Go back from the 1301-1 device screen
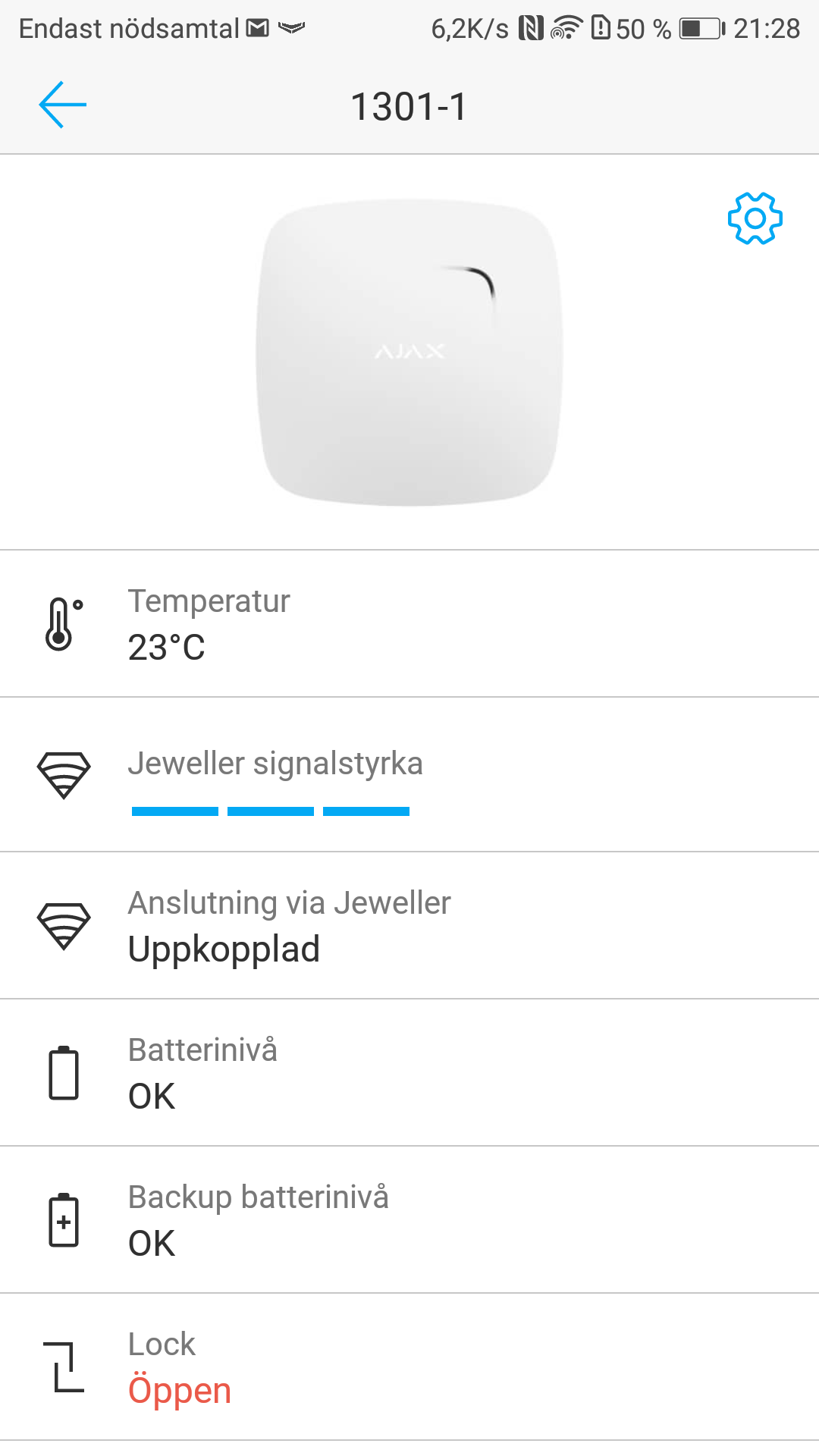 [x=62, y=105]
